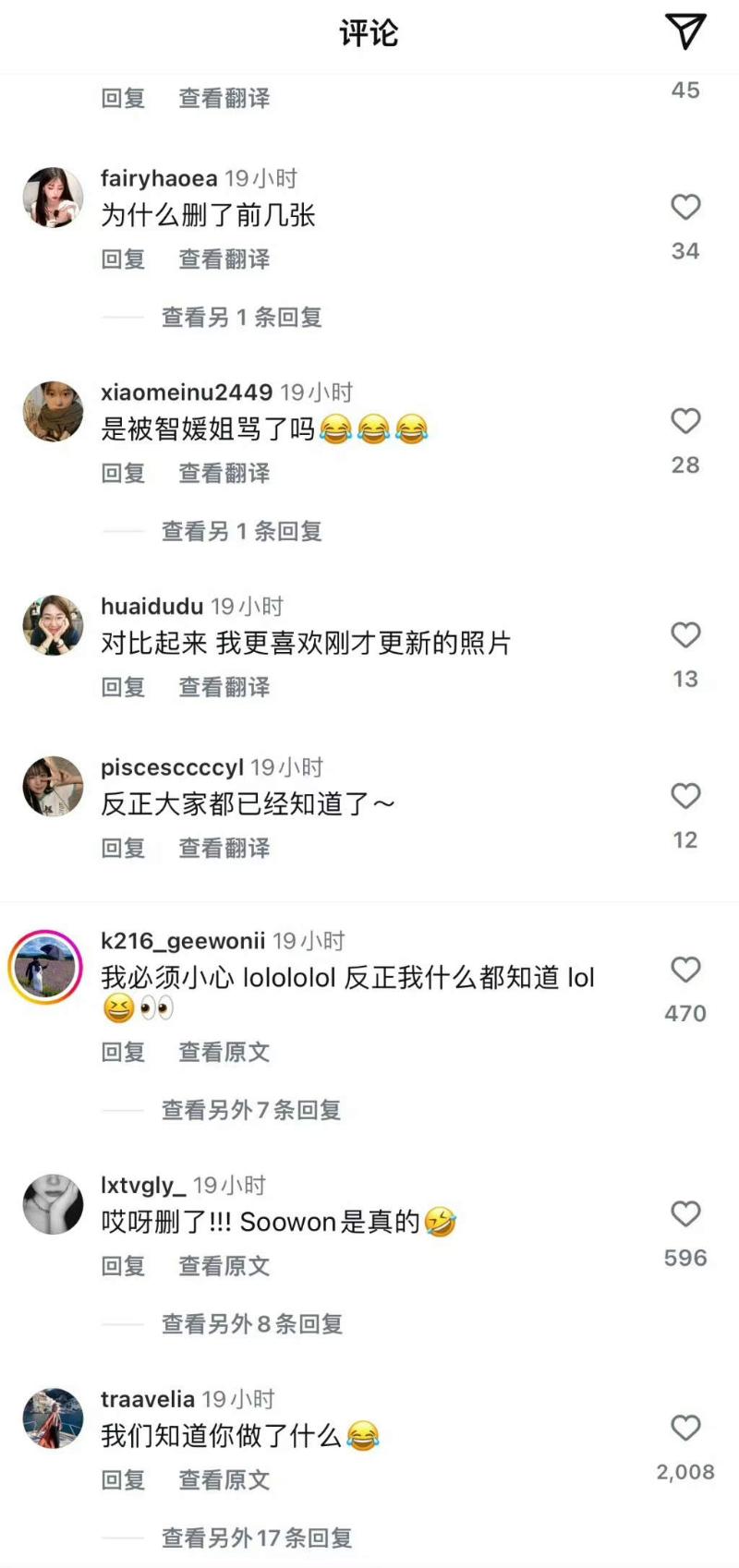Like k216_geewonii's comment

coord(685,970)
